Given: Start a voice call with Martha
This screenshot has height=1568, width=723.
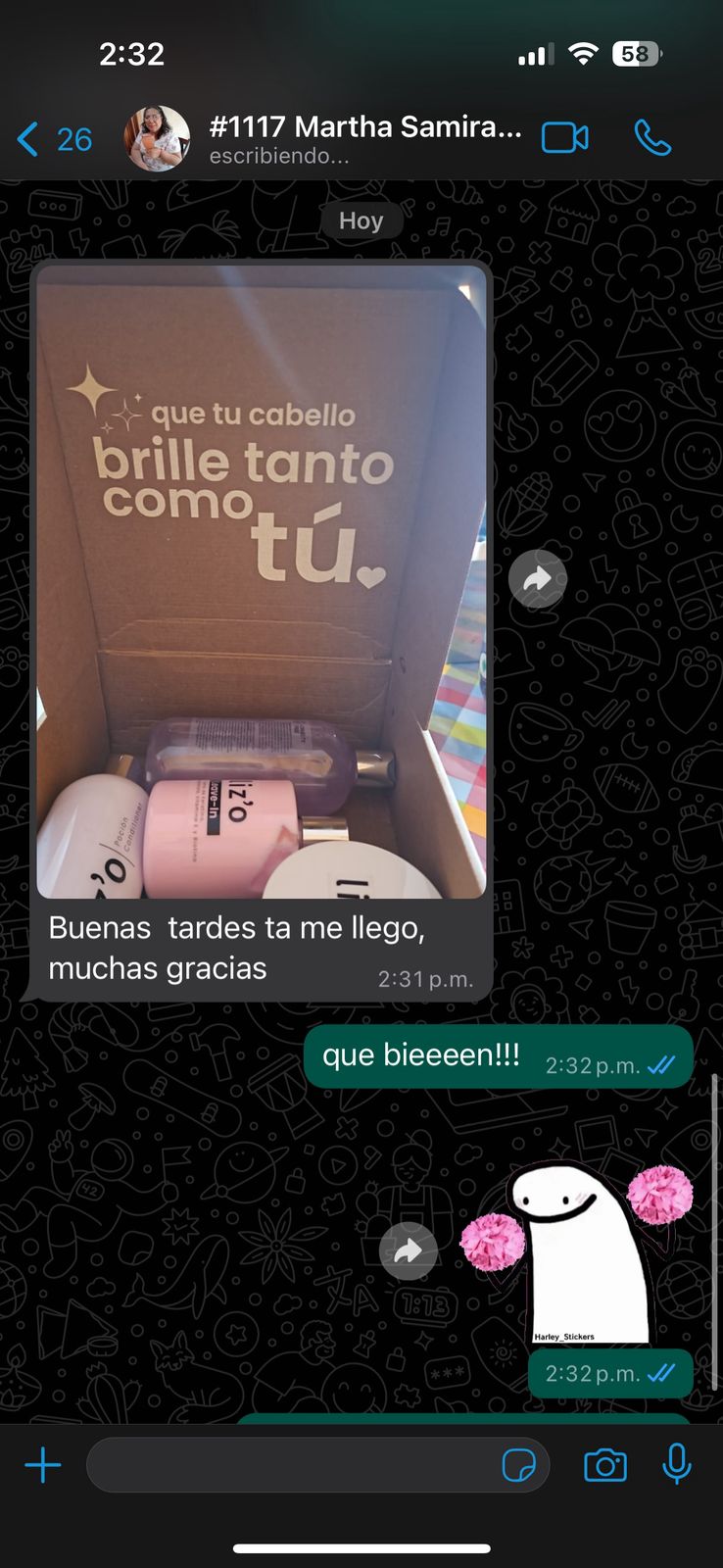Looking at the screenshot, I should pos(652,138).
